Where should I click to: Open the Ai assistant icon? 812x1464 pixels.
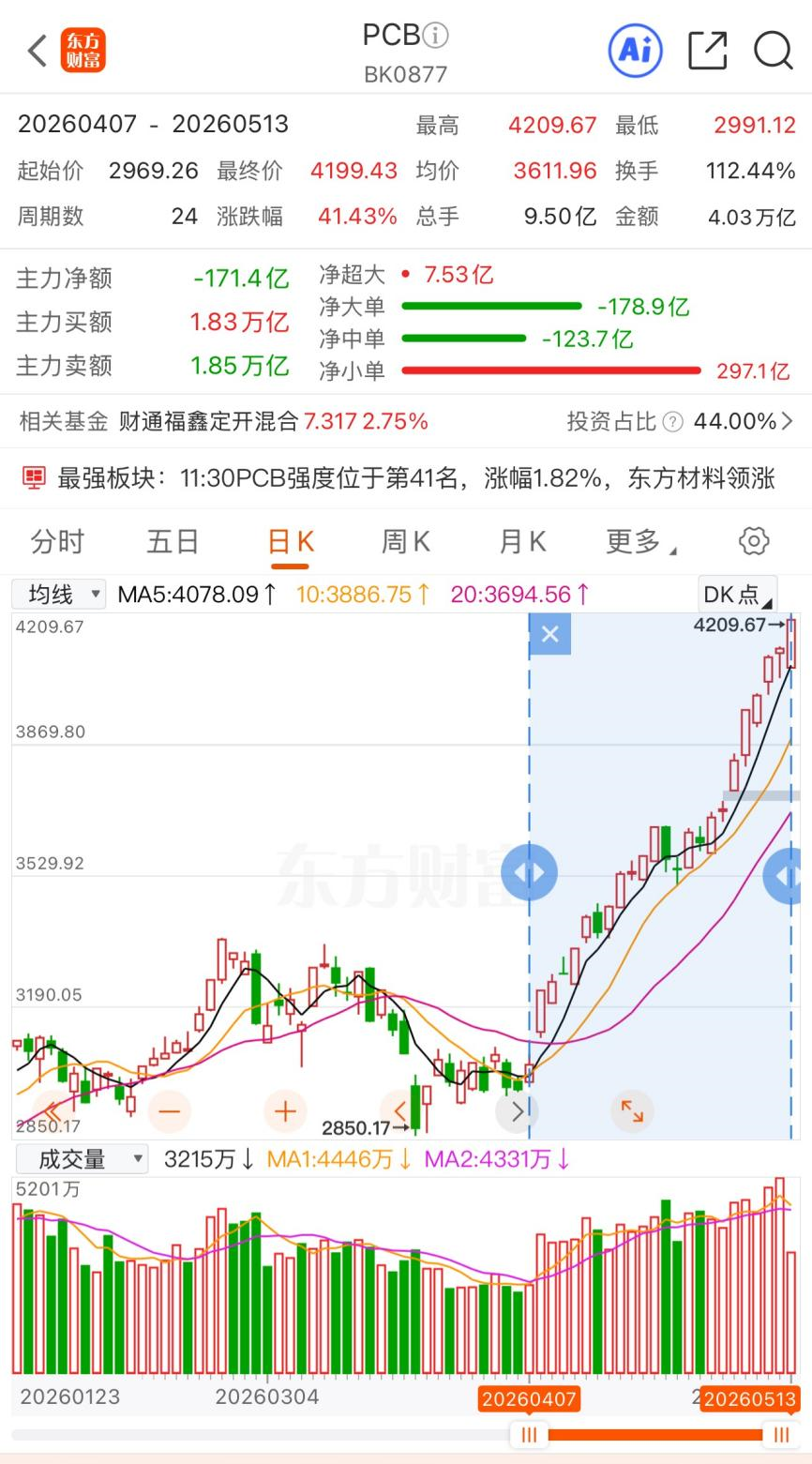[x=636, y=51]
